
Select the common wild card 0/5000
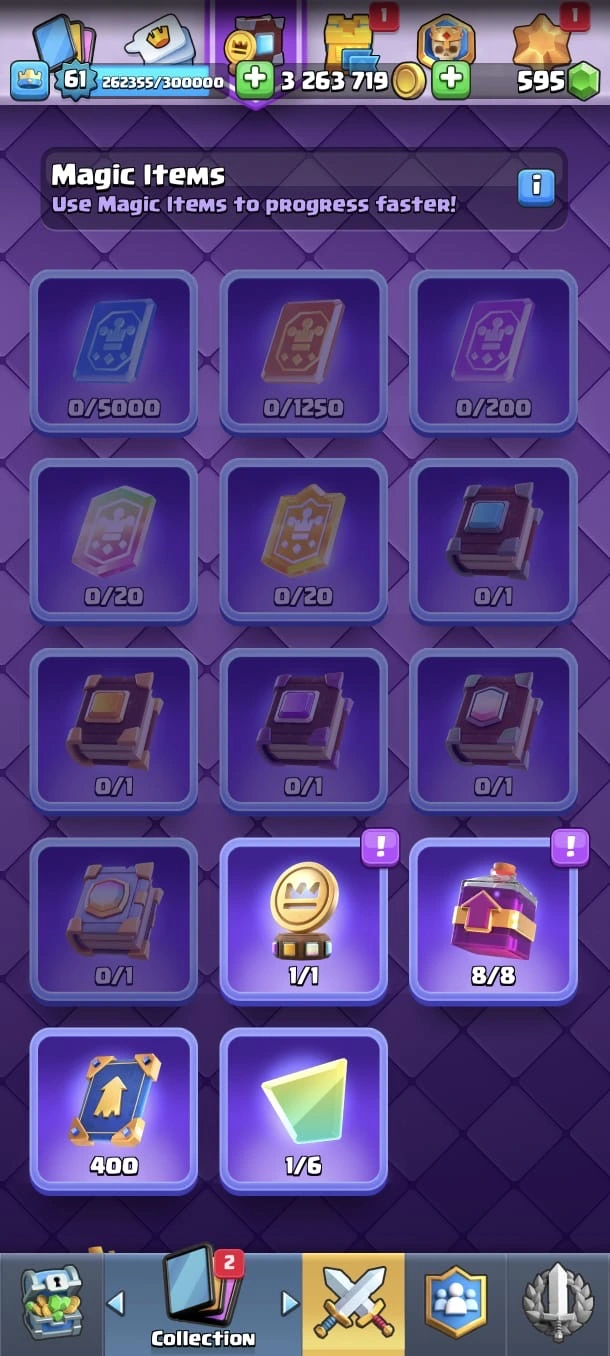[x=113, y=351]
